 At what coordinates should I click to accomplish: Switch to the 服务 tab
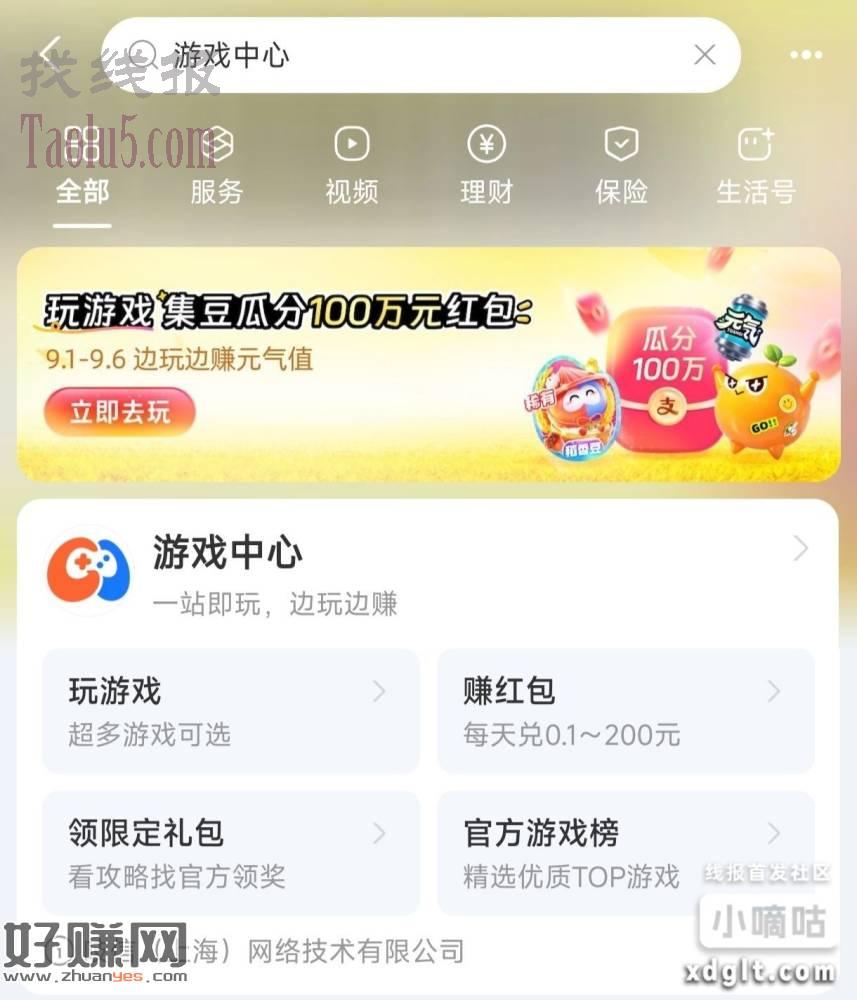(216, 168)
